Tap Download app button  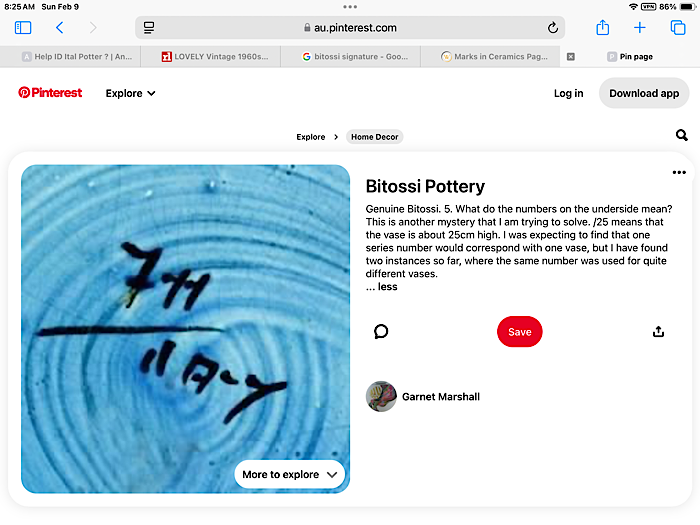tap(644, 93)
